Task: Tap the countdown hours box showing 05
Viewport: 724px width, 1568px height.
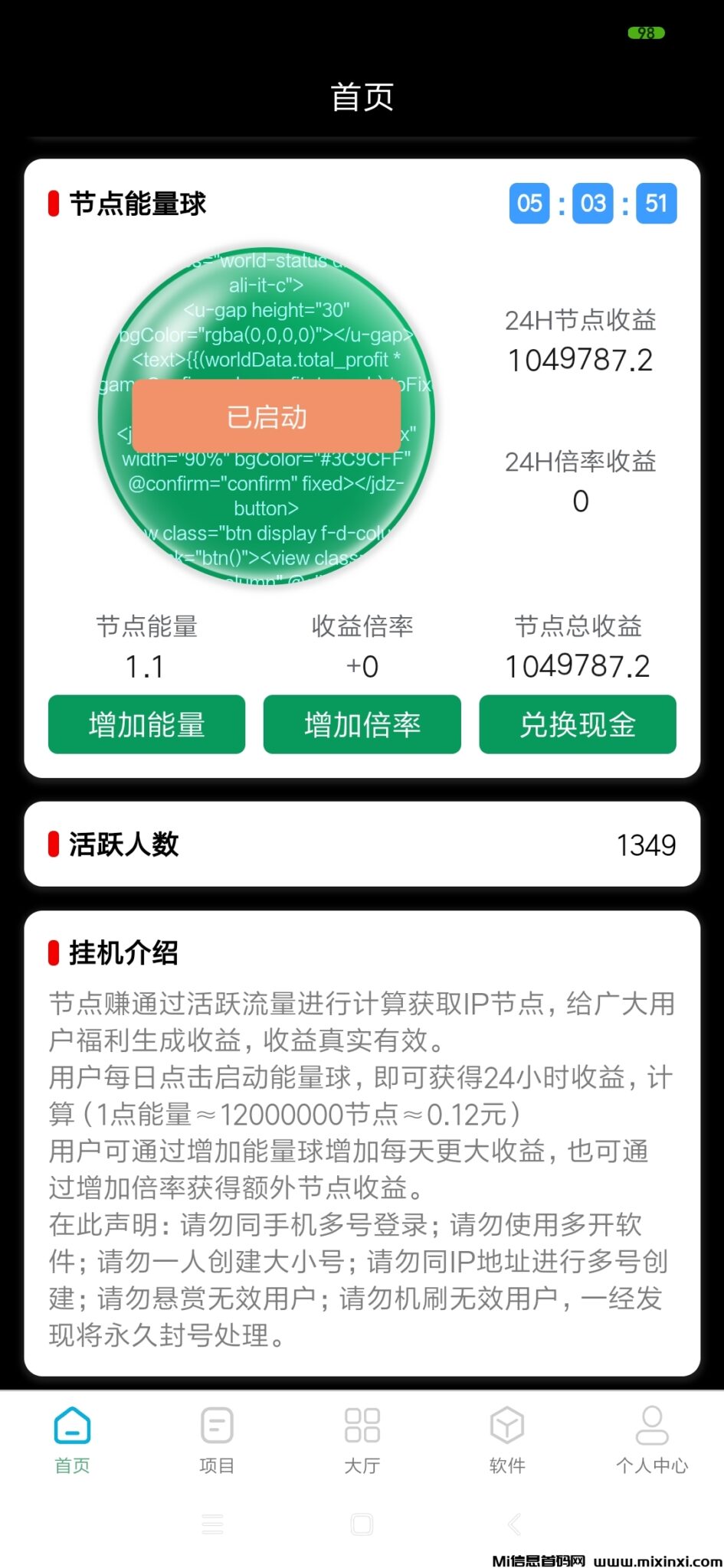Action: click(529, 203)
